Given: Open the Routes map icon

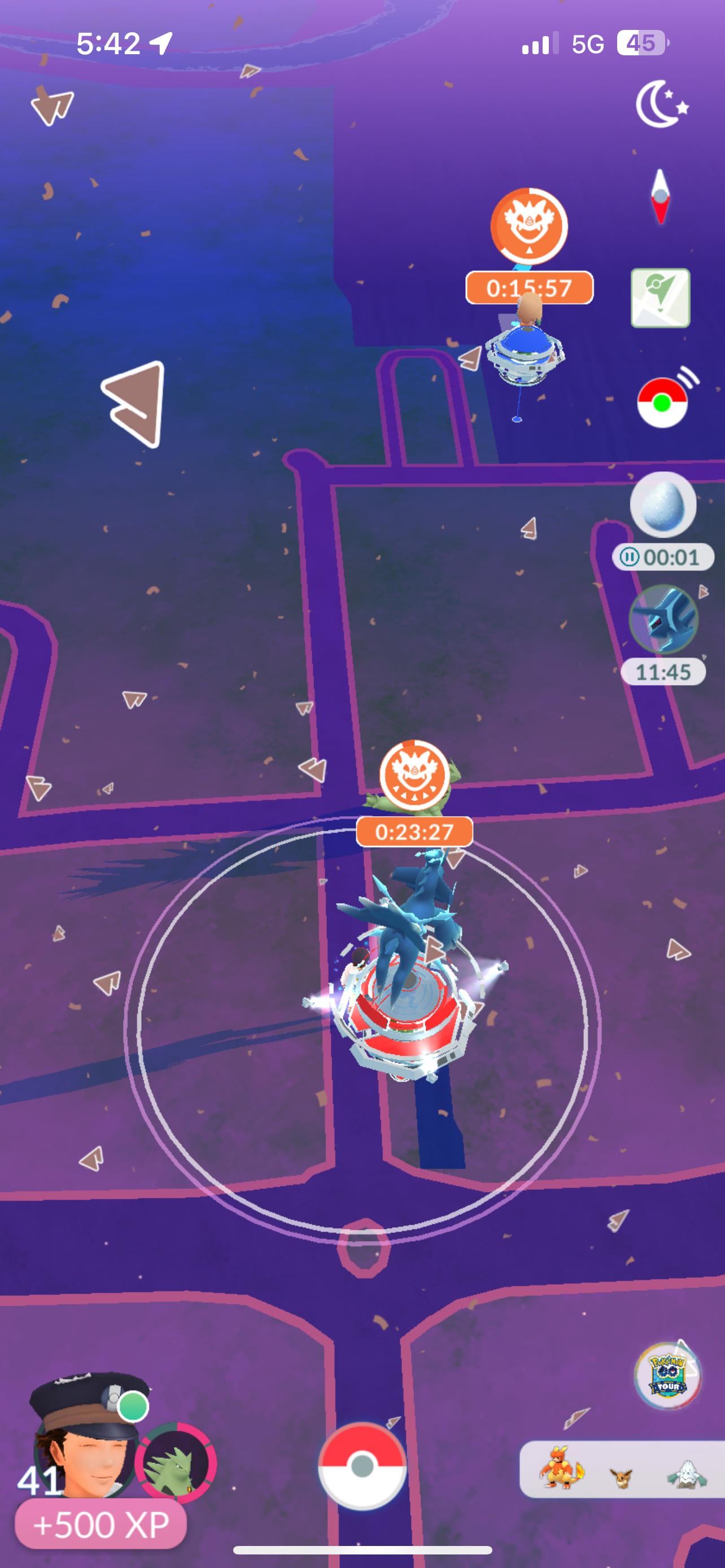Looking at the screenshot, I should click(661, 298).
